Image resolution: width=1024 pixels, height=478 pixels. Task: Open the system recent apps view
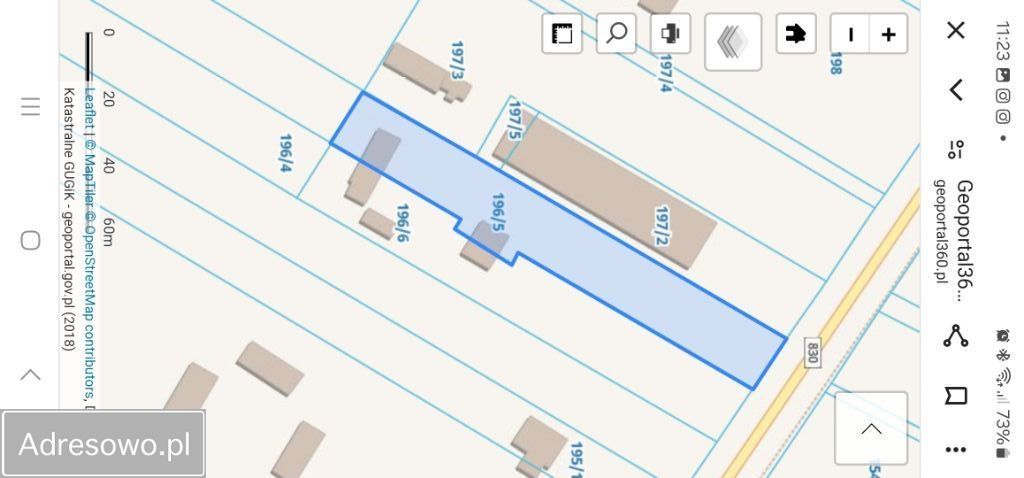(30, 105)
